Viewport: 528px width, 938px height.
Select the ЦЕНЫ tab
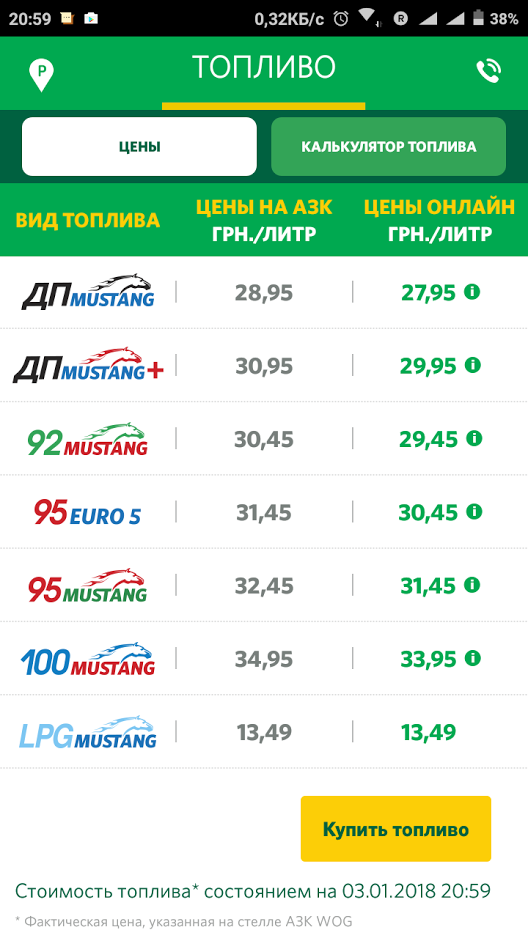[x=139, y=147]
